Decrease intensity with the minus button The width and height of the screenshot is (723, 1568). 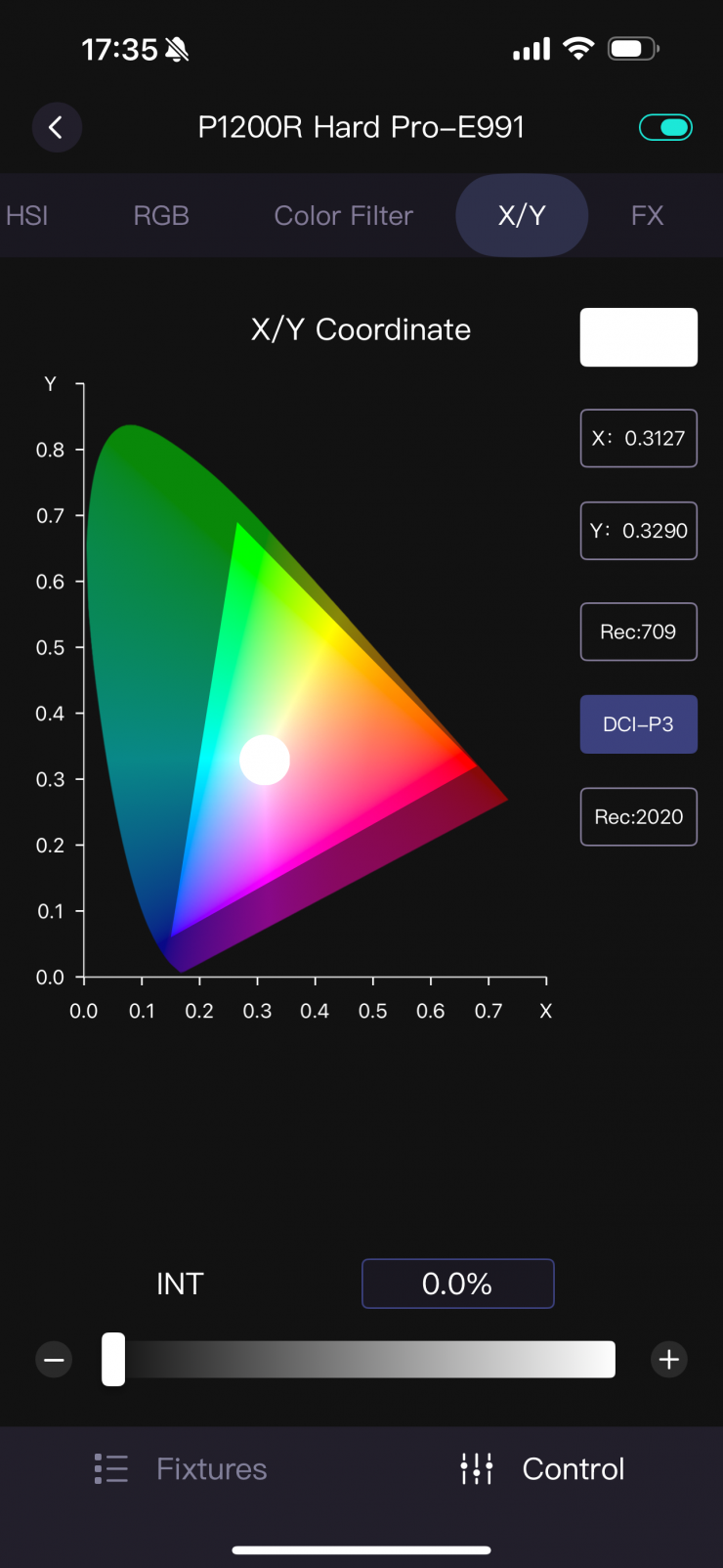[54, 1360]
